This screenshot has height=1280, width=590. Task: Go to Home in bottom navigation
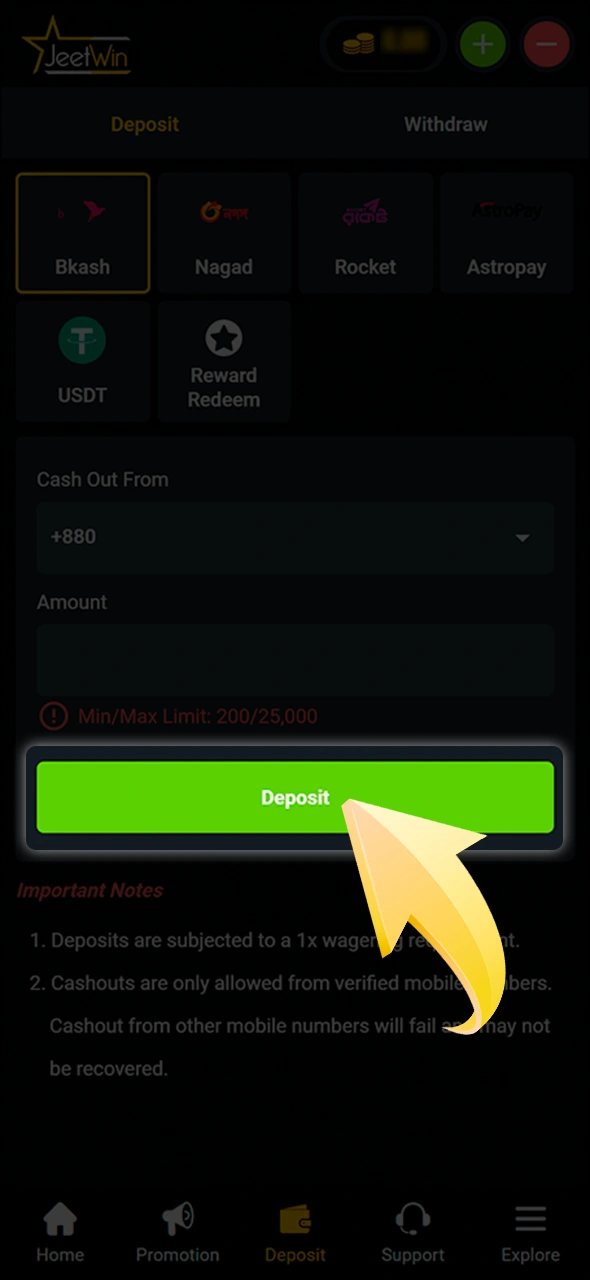(60, 1234)
